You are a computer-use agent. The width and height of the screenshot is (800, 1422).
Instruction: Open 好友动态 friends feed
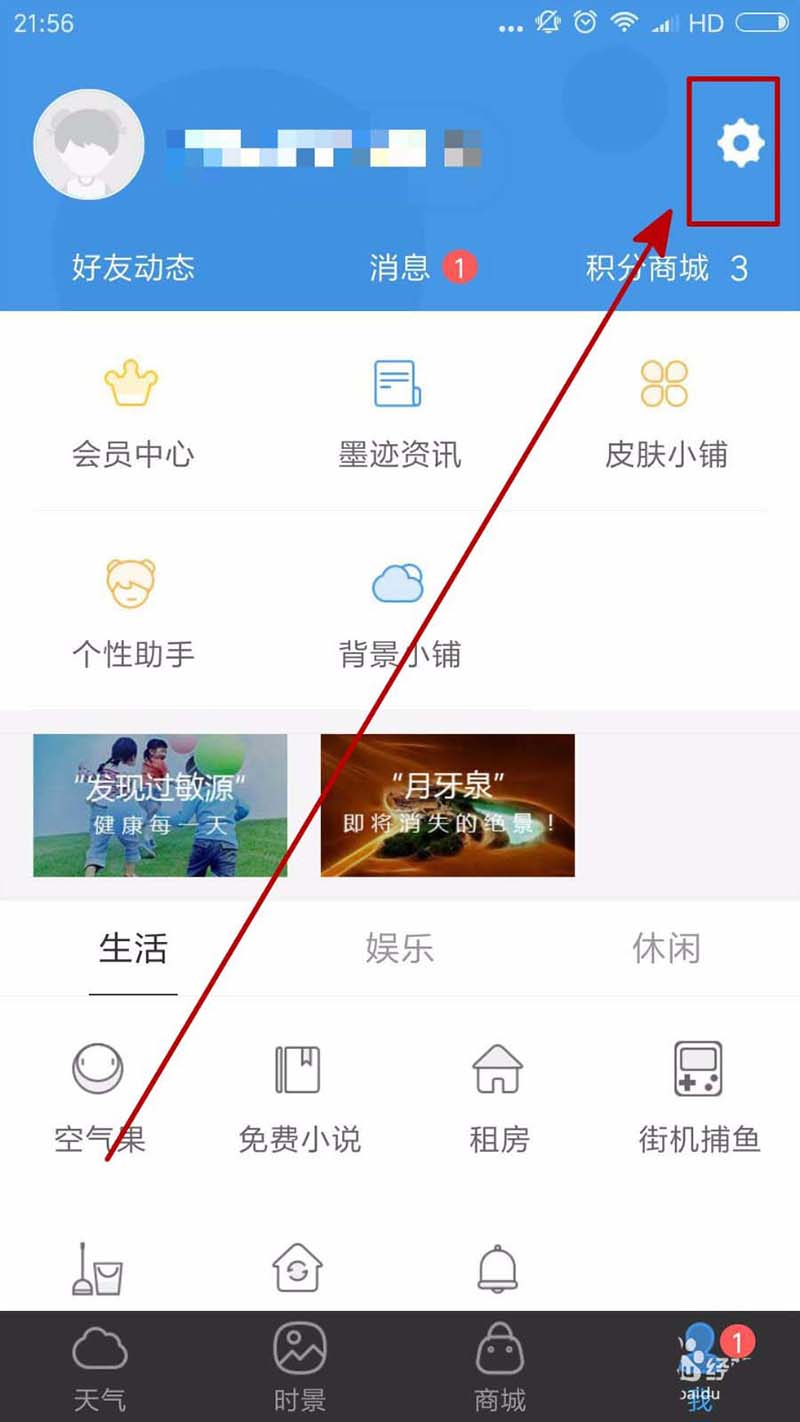[x=133, y=268]
